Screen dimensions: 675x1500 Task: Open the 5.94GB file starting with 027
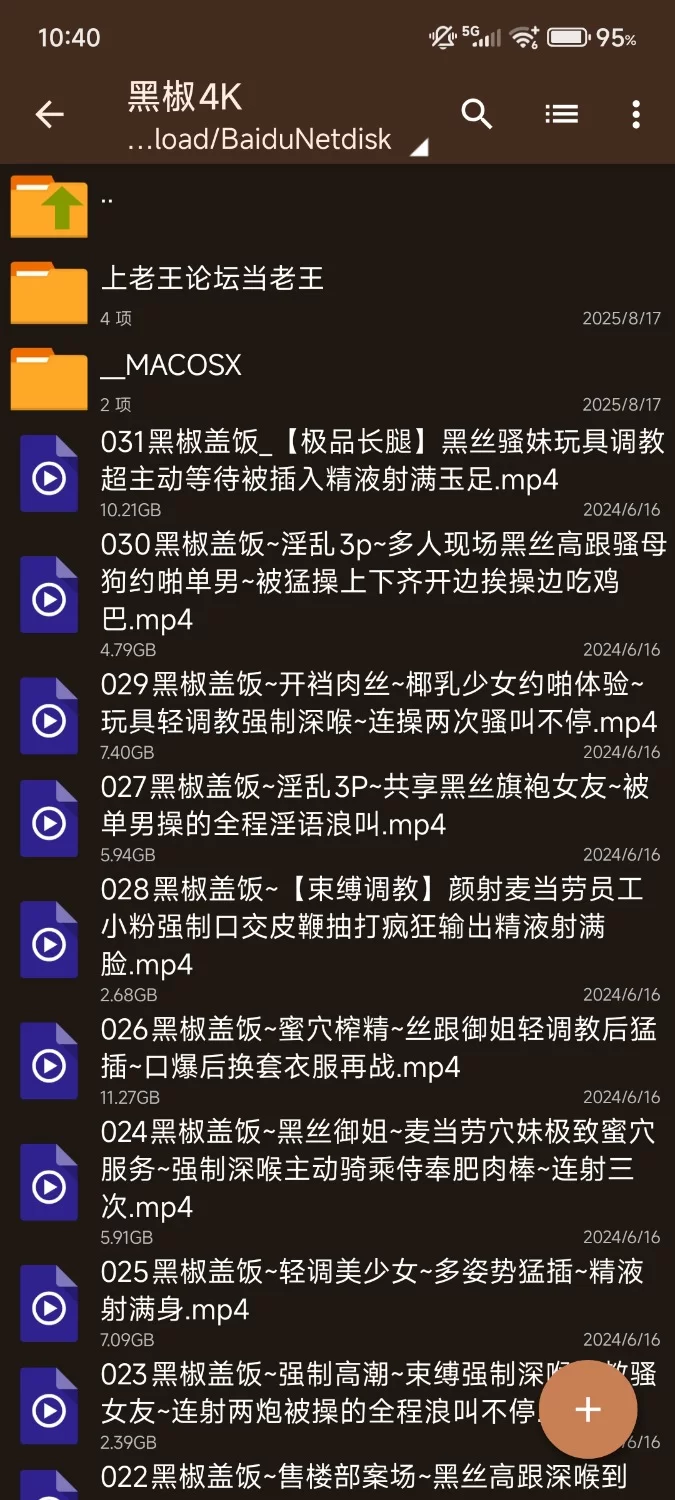(337, 817)
